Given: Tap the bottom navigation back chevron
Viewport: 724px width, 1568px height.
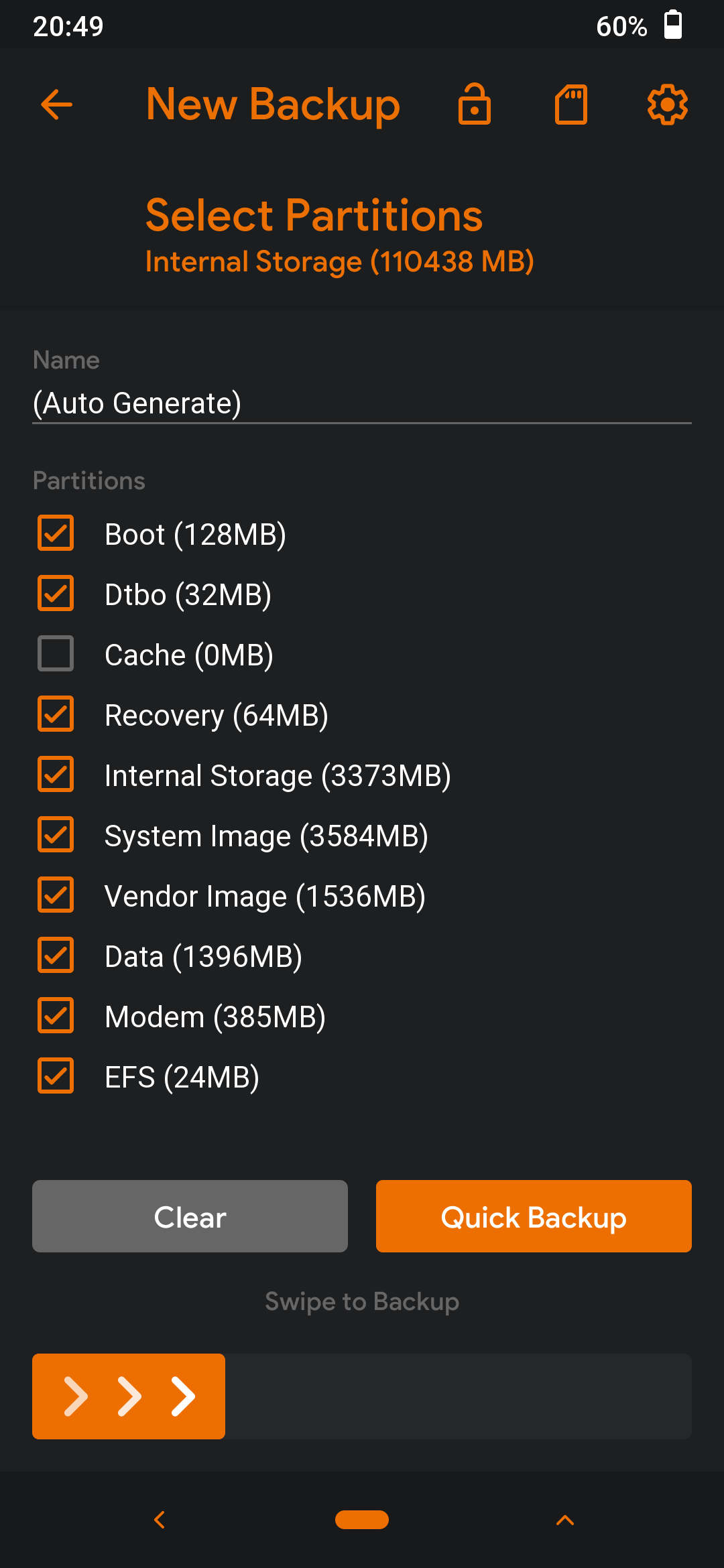Looking at the screenshot, I should coord(160,1520).
